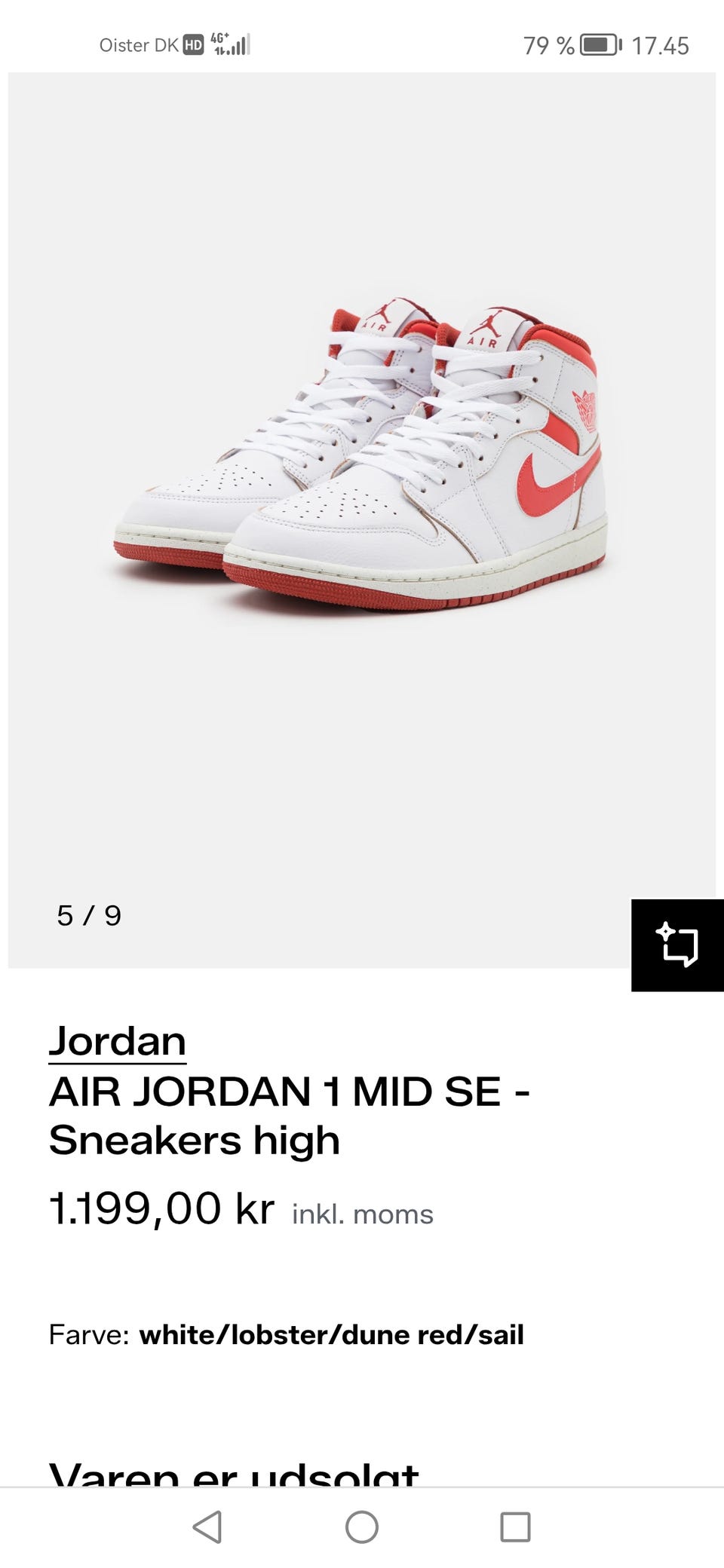Show recent apps with the square button

coord(515,1527)
